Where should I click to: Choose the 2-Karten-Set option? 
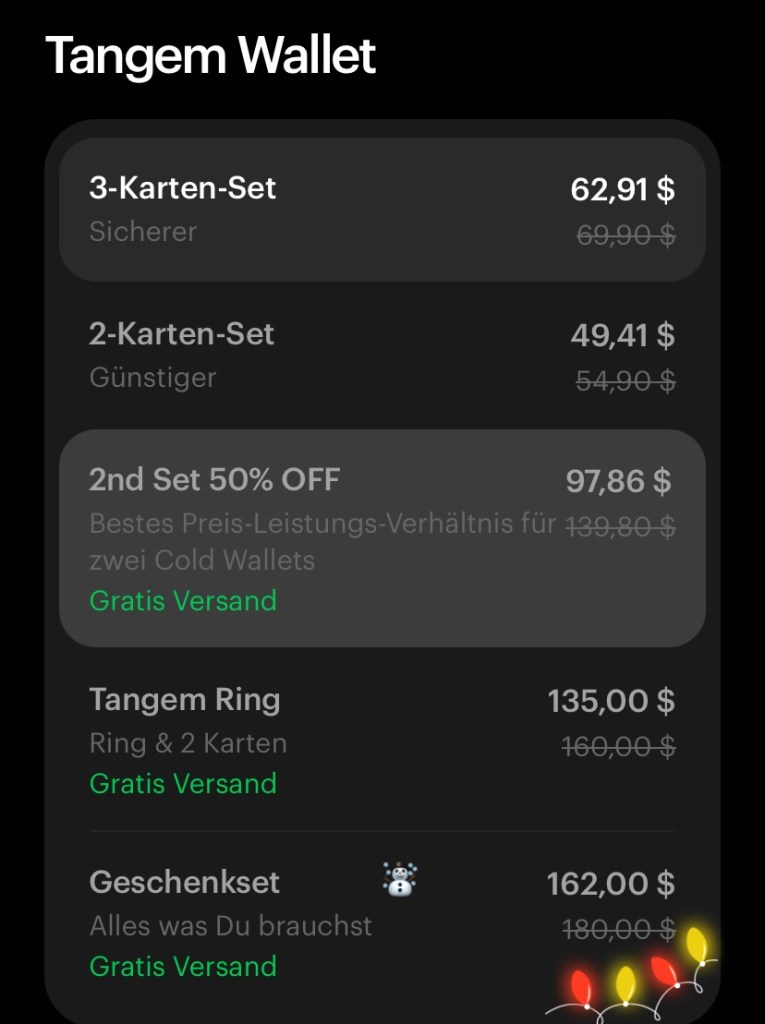(x=382, y=355)
